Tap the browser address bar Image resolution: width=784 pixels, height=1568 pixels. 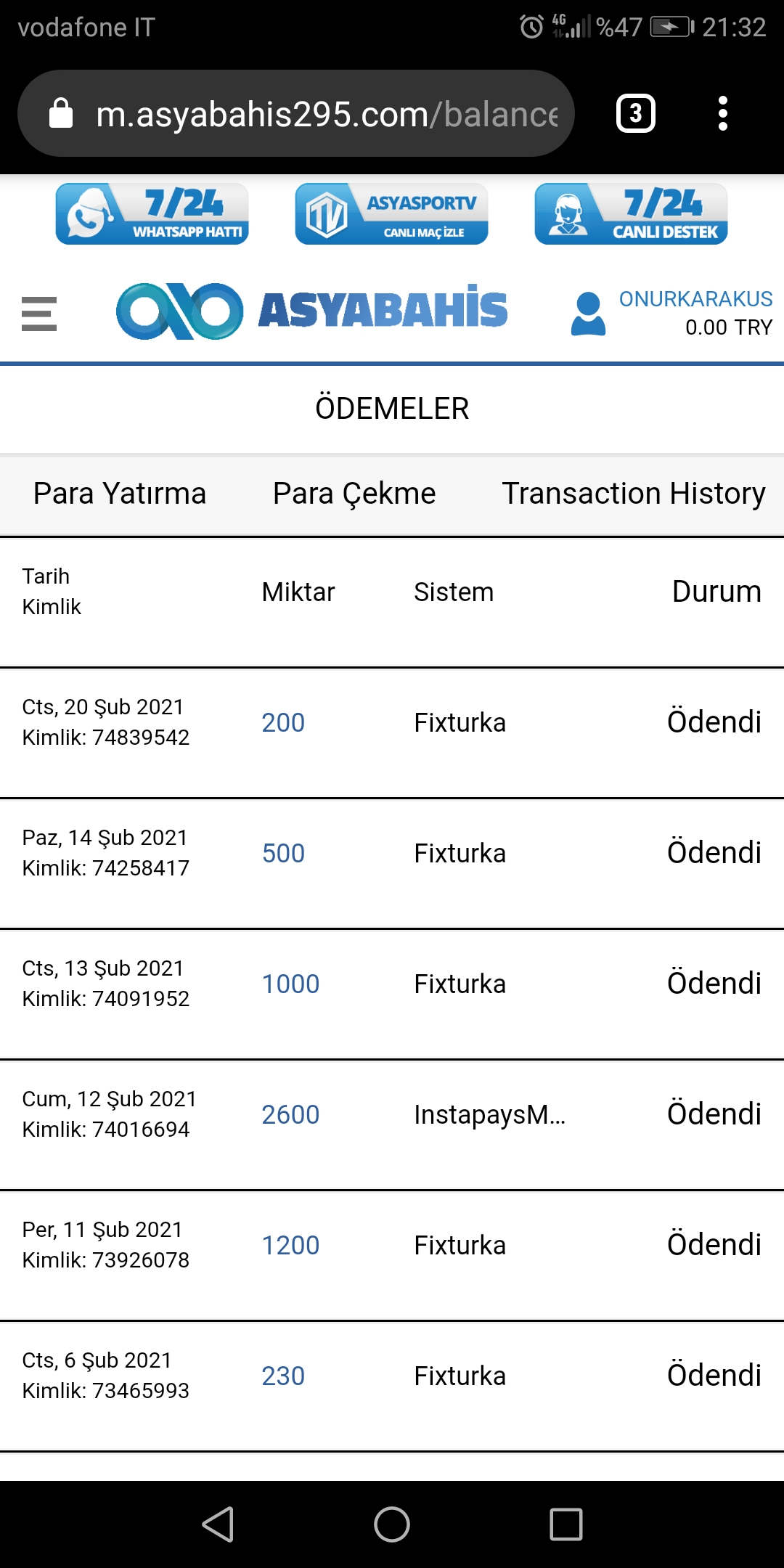coord(327,114)
